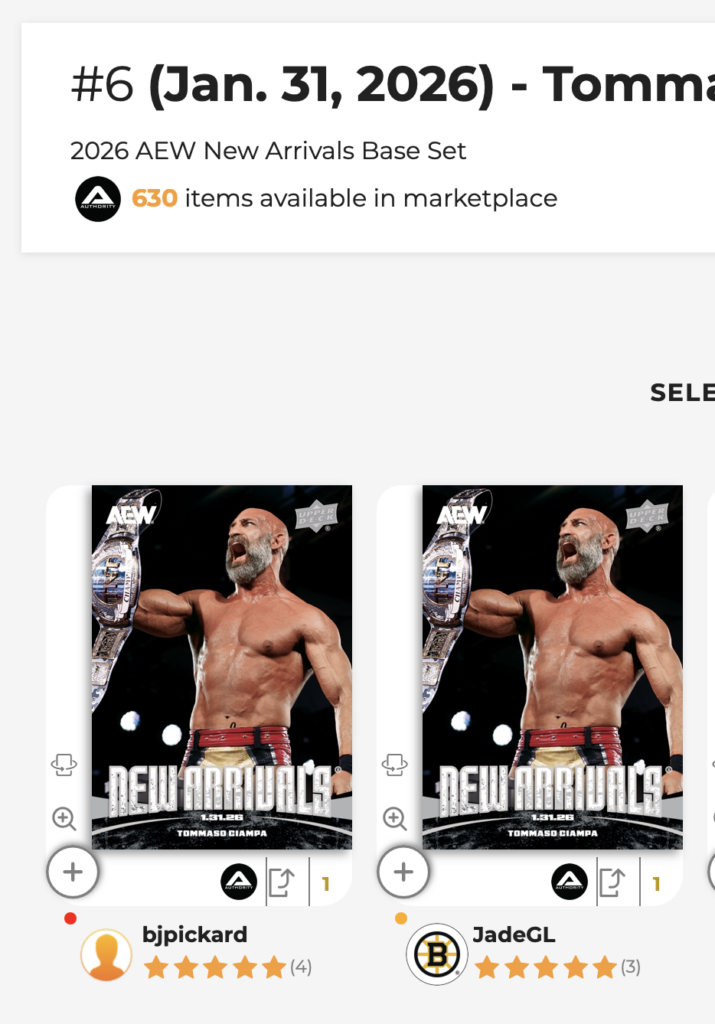Zoom in on JadeGL's card
This screenshot has width=715, height=1024.
(395, 819)
